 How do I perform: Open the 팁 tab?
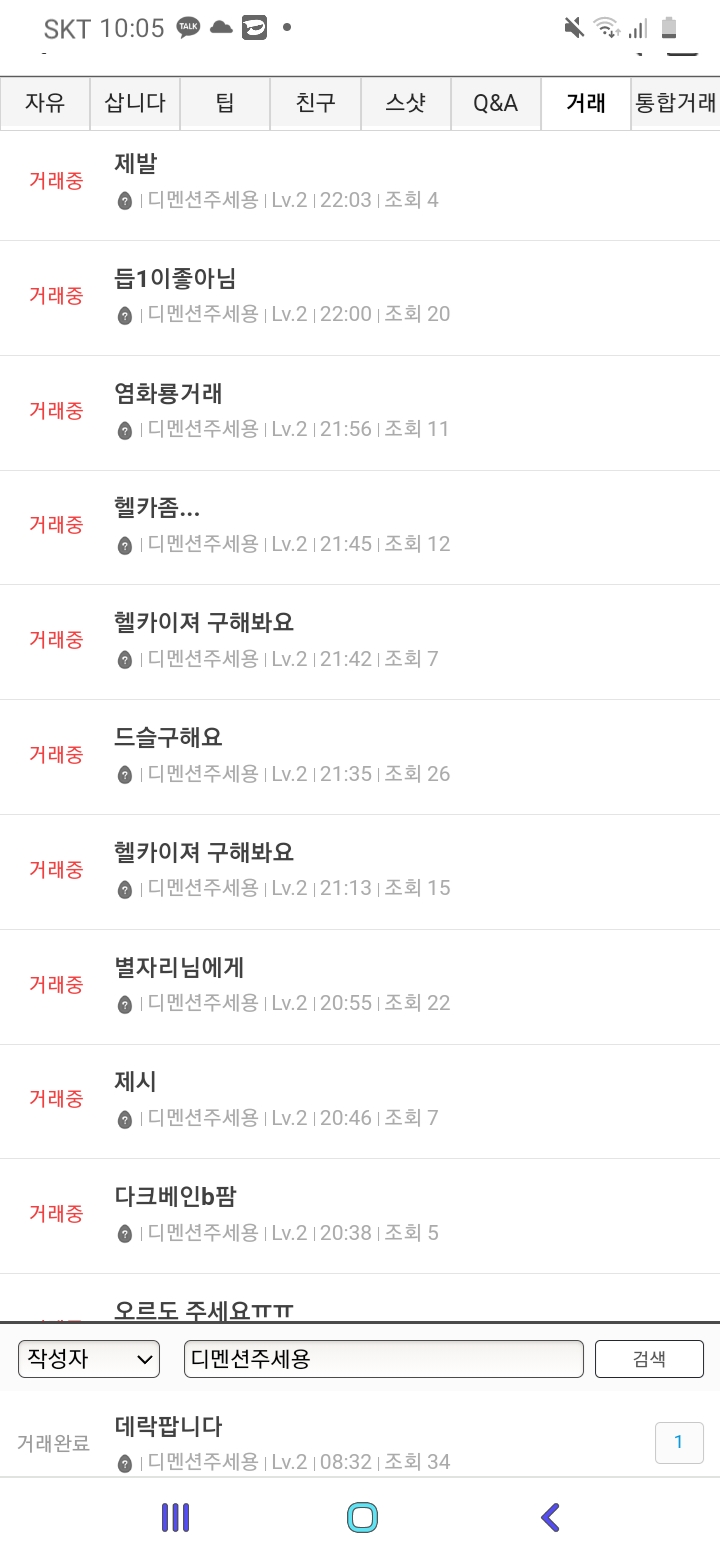[x=225, y=103]
